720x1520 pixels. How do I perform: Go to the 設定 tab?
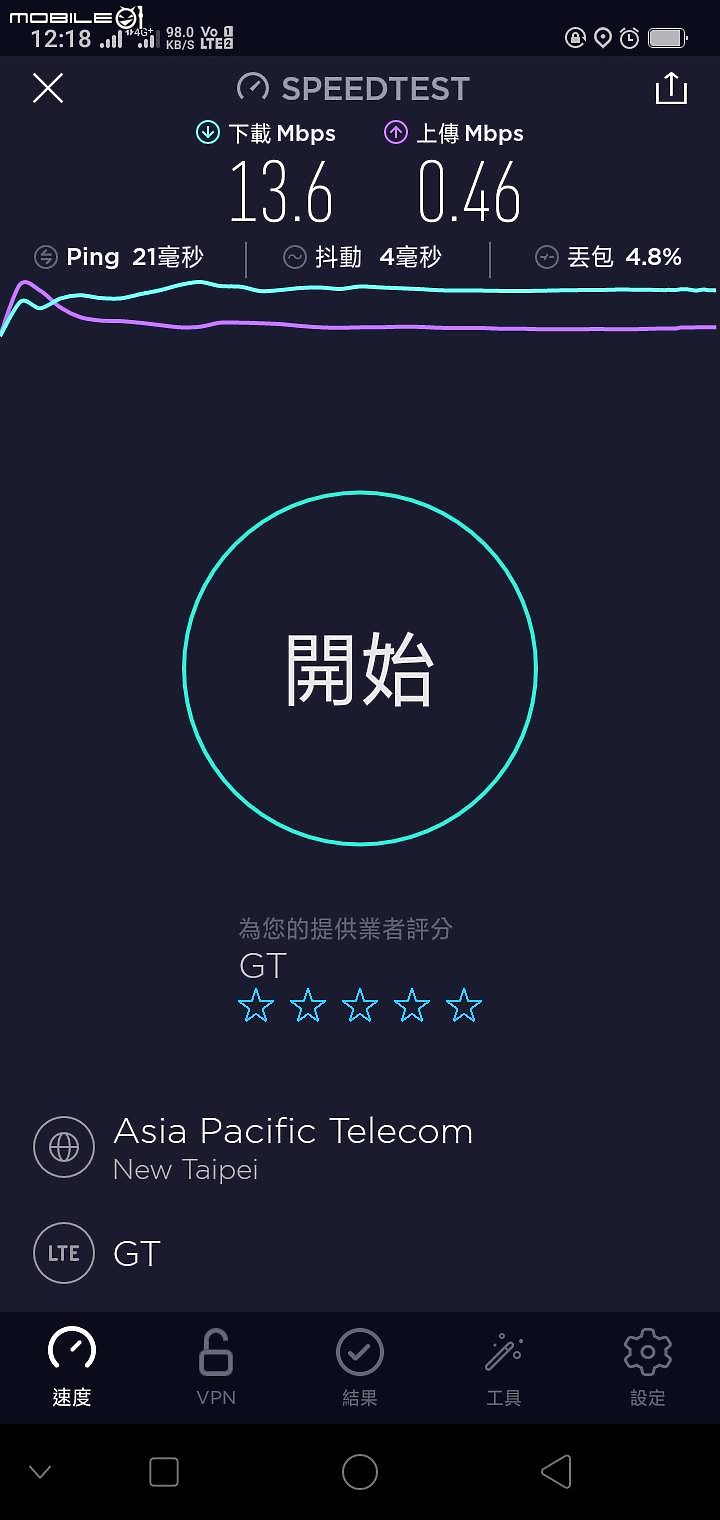coord(647,1367)
